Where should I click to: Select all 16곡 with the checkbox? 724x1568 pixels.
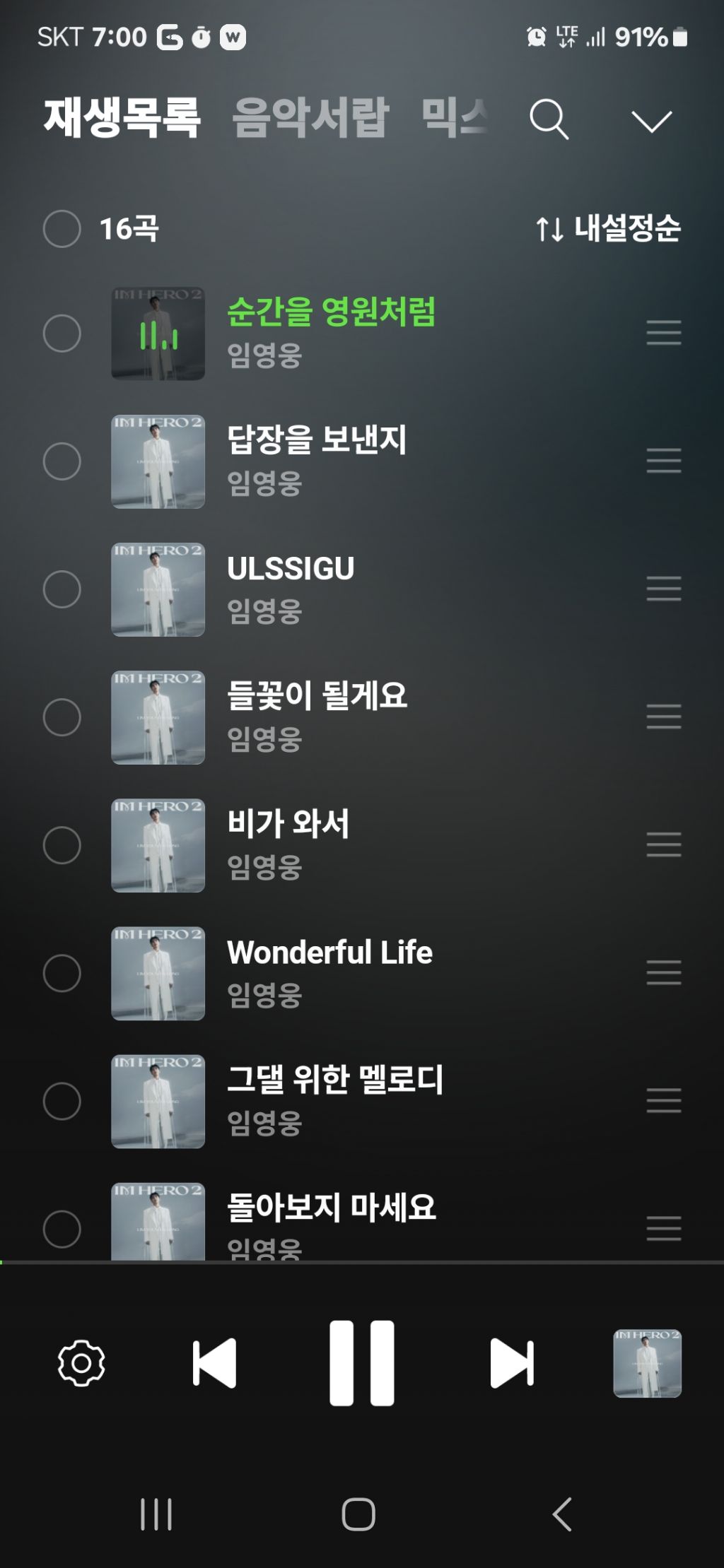(62, 228)
